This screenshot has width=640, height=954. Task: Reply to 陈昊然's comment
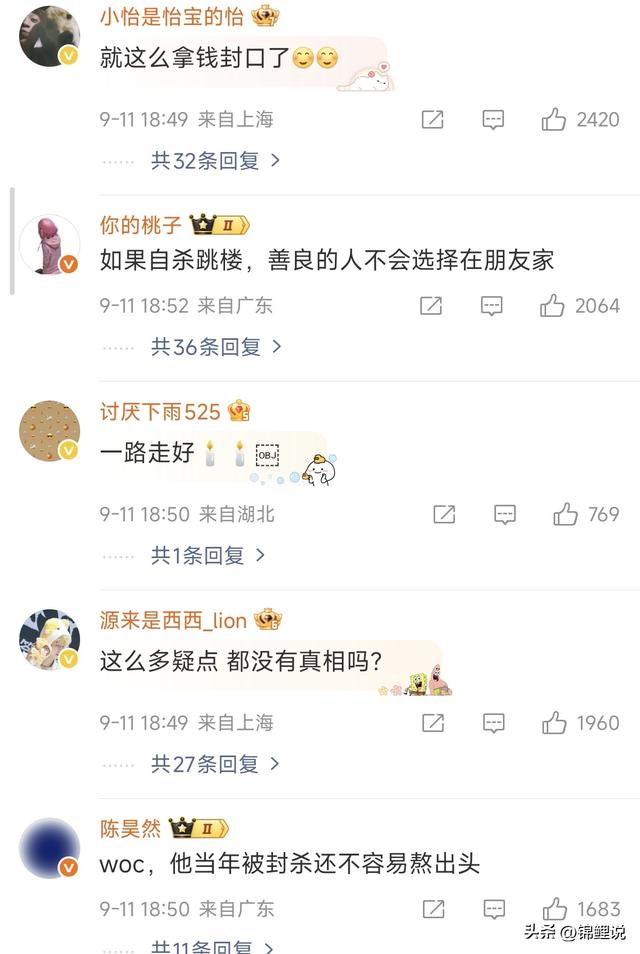tap(493, 909)
